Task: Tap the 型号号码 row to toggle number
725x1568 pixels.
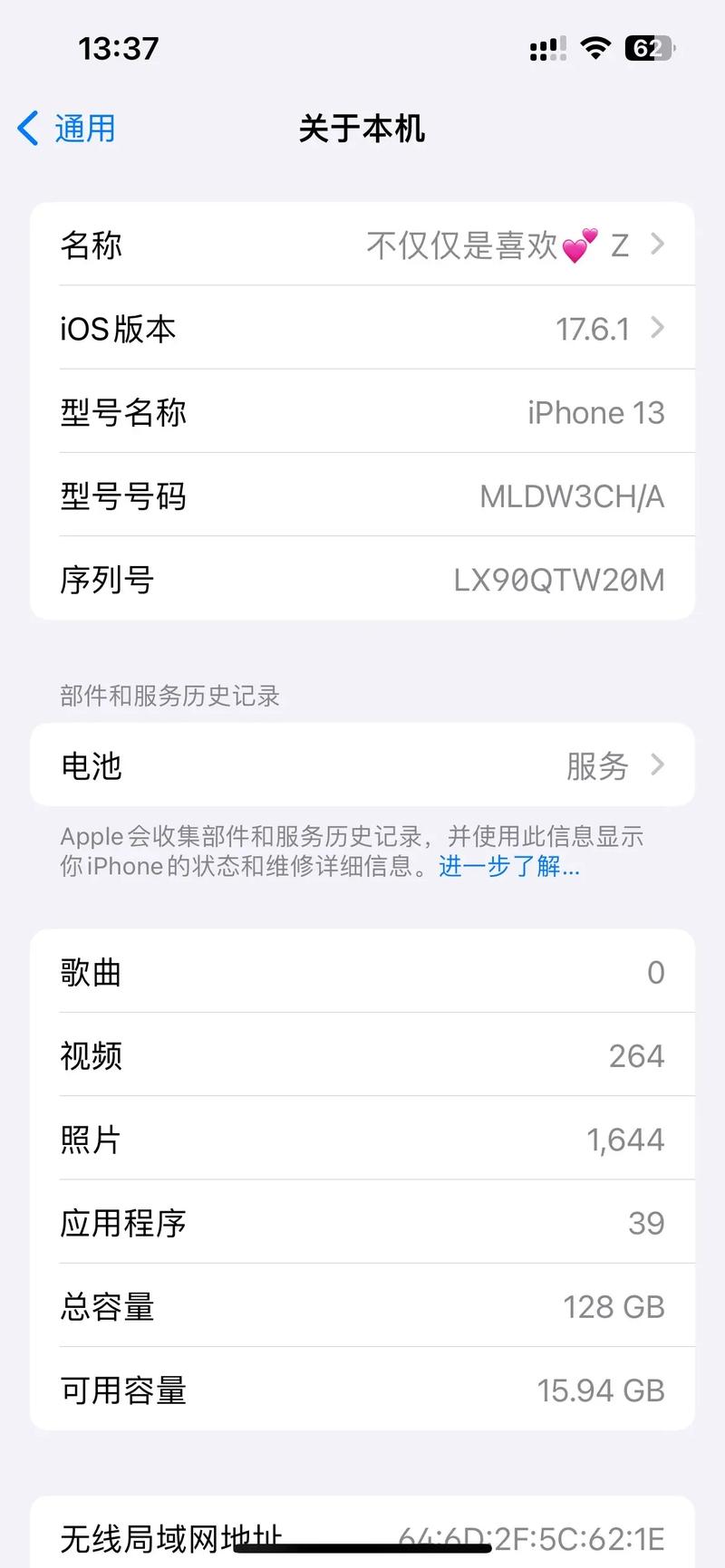Action: point(362,495)
